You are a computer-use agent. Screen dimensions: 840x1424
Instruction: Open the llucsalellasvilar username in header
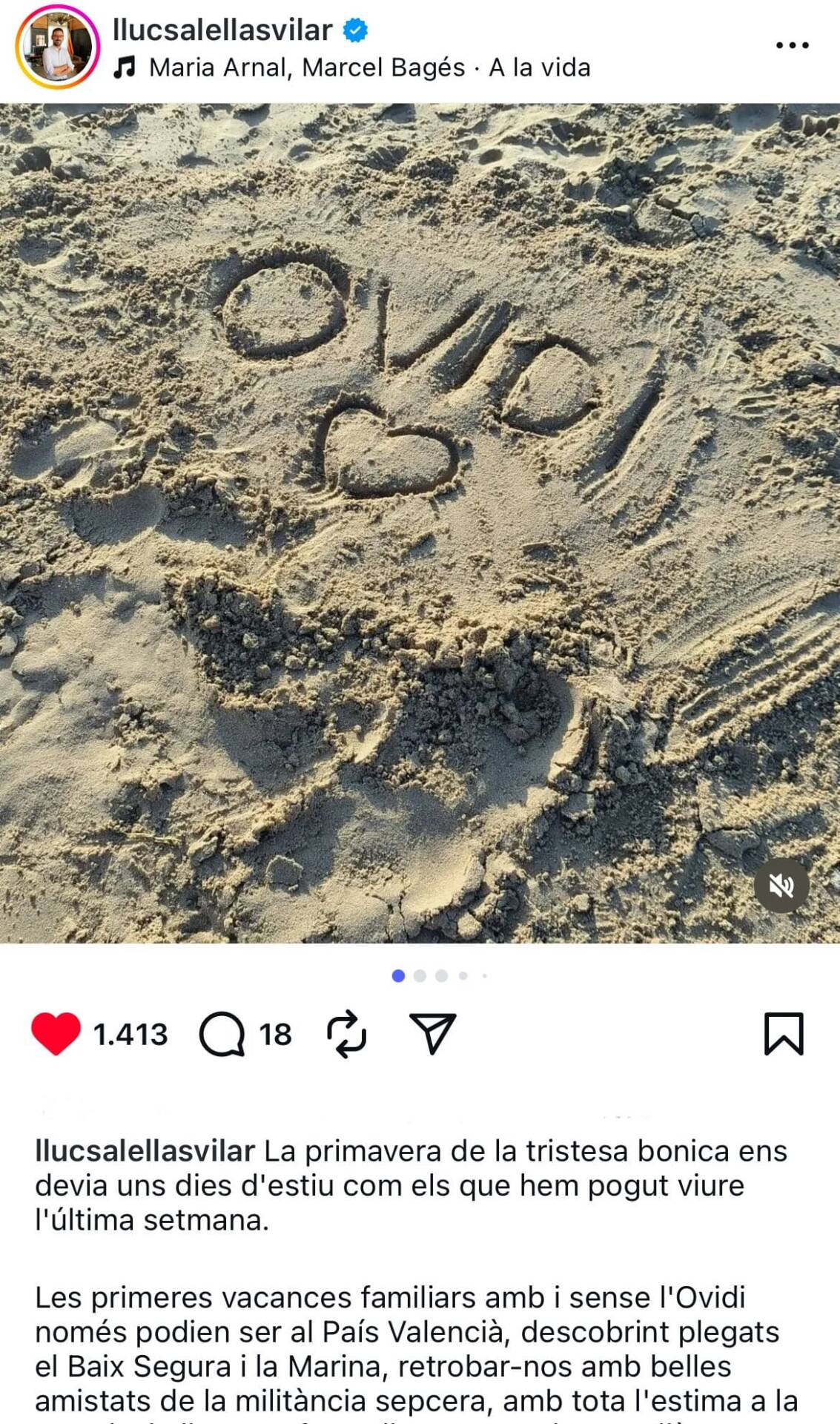(x=222, y=30)
